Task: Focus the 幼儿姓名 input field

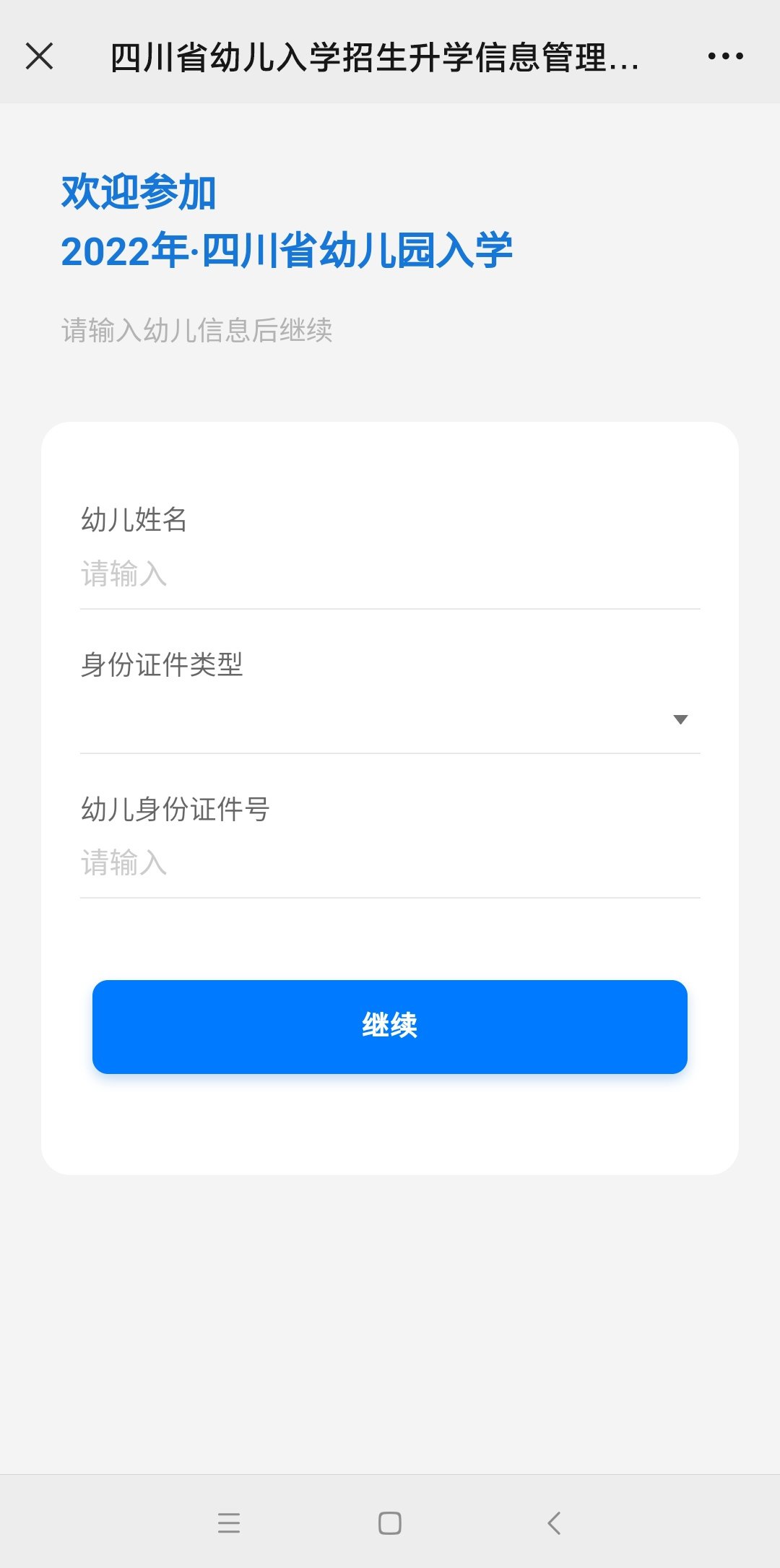Action: coord(390,575)
